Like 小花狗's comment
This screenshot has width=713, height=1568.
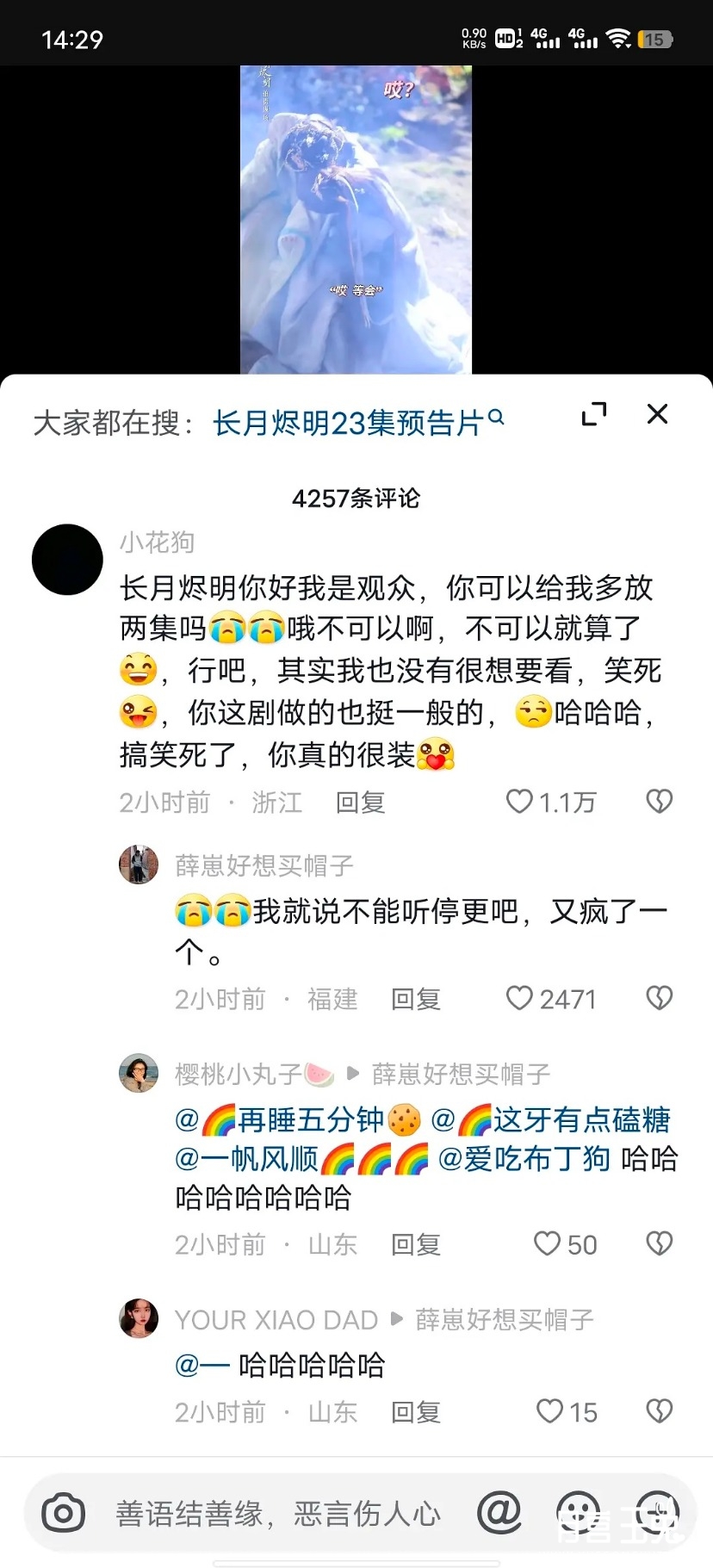tap(520, 802)
